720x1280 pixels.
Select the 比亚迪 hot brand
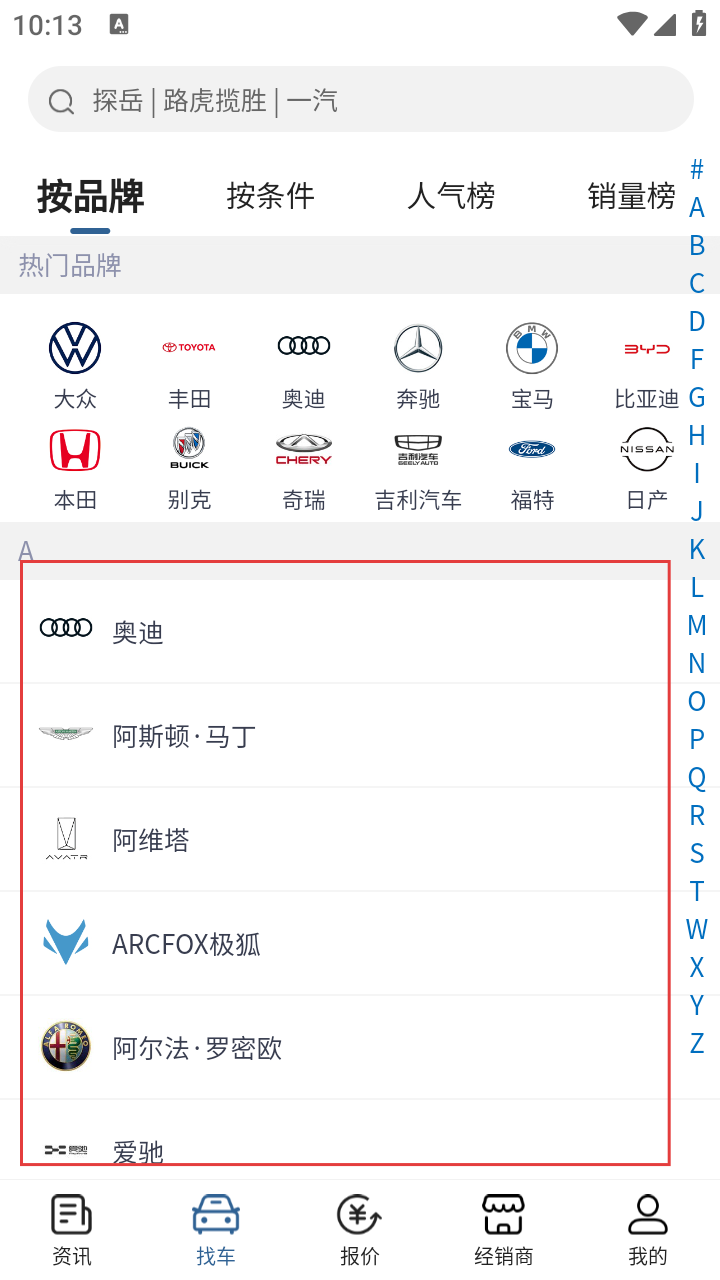click(x=646, y=365)
